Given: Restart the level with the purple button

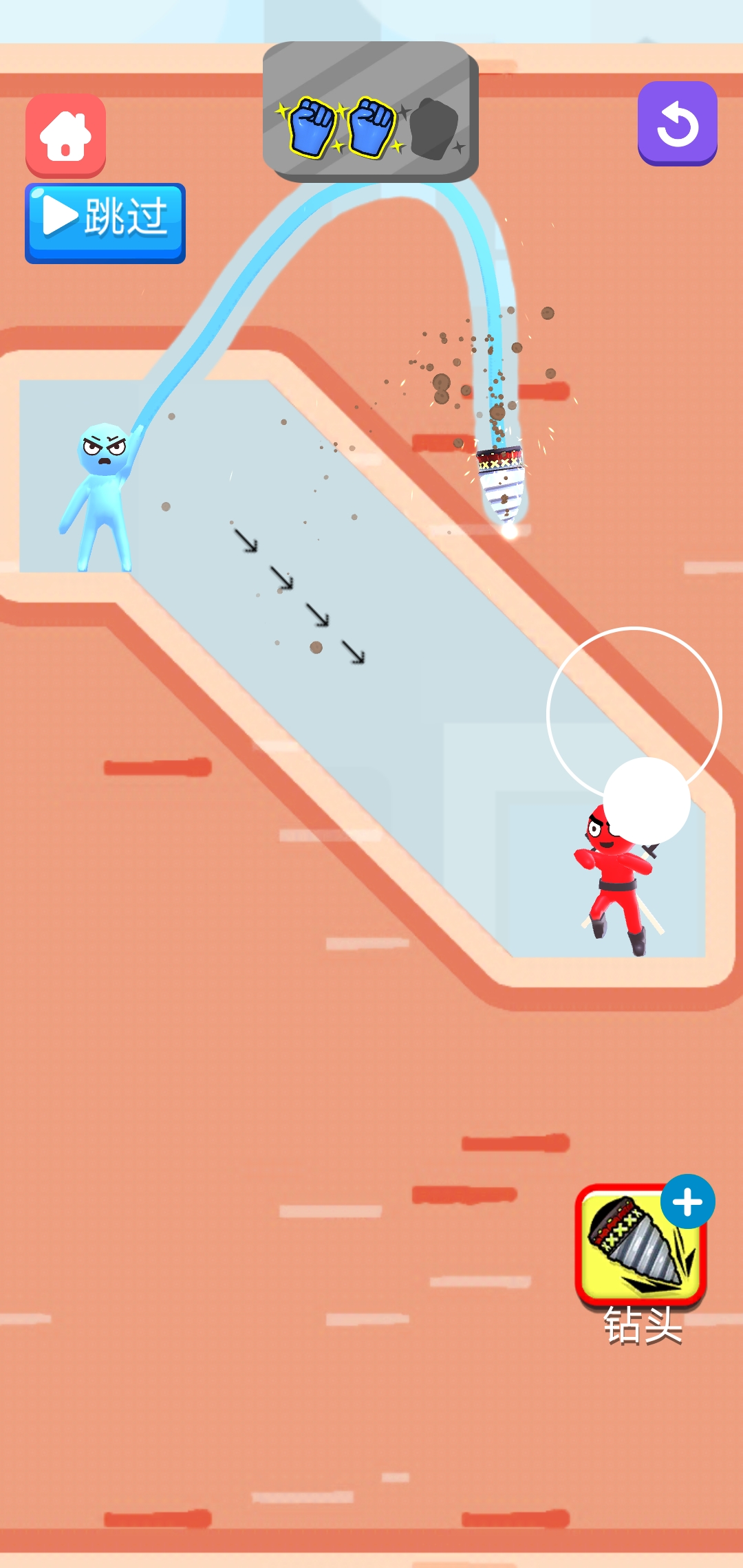Looking at the screenshot, I should tap(677, 124).
